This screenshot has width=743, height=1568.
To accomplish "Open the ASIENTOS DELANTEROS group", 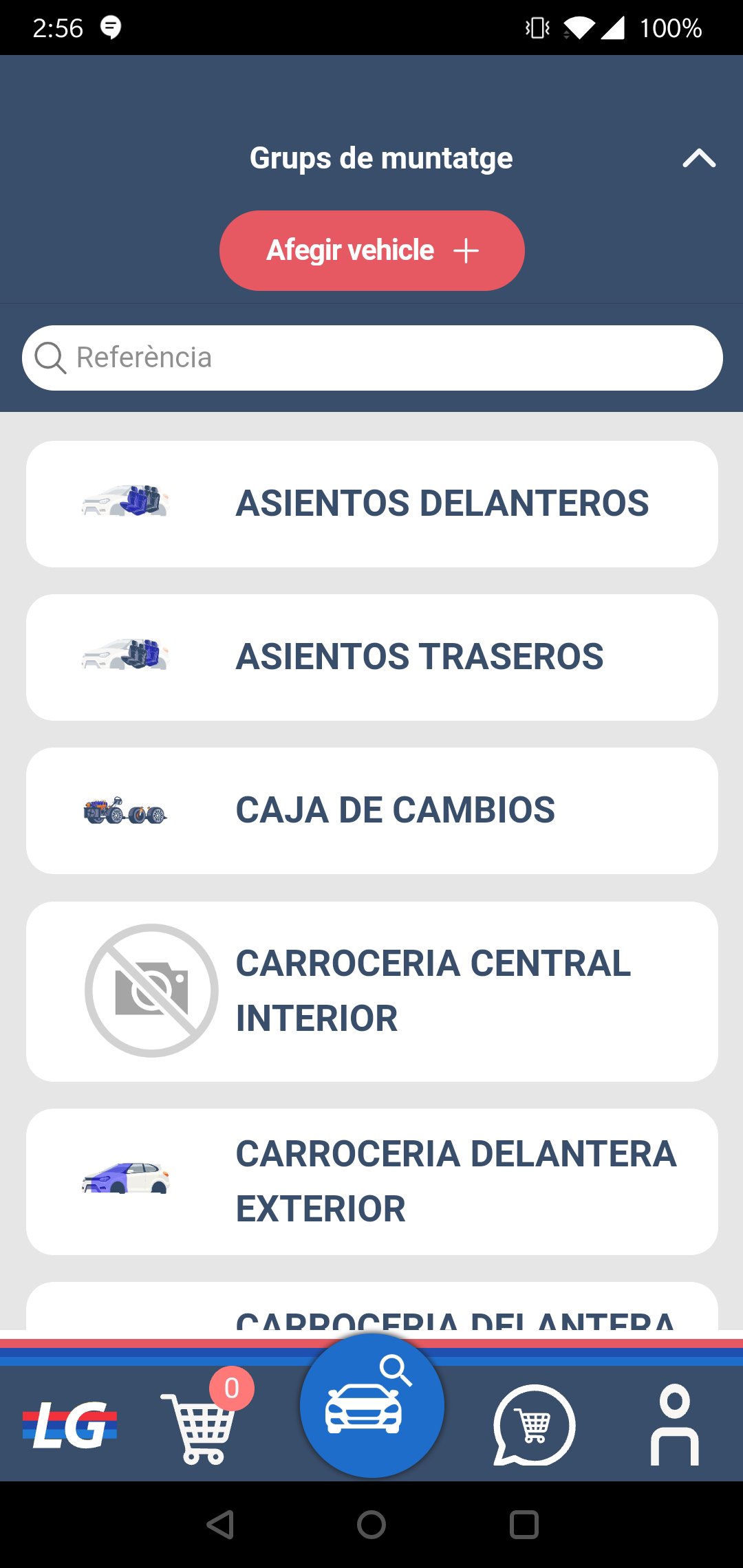I will point(372,504).
